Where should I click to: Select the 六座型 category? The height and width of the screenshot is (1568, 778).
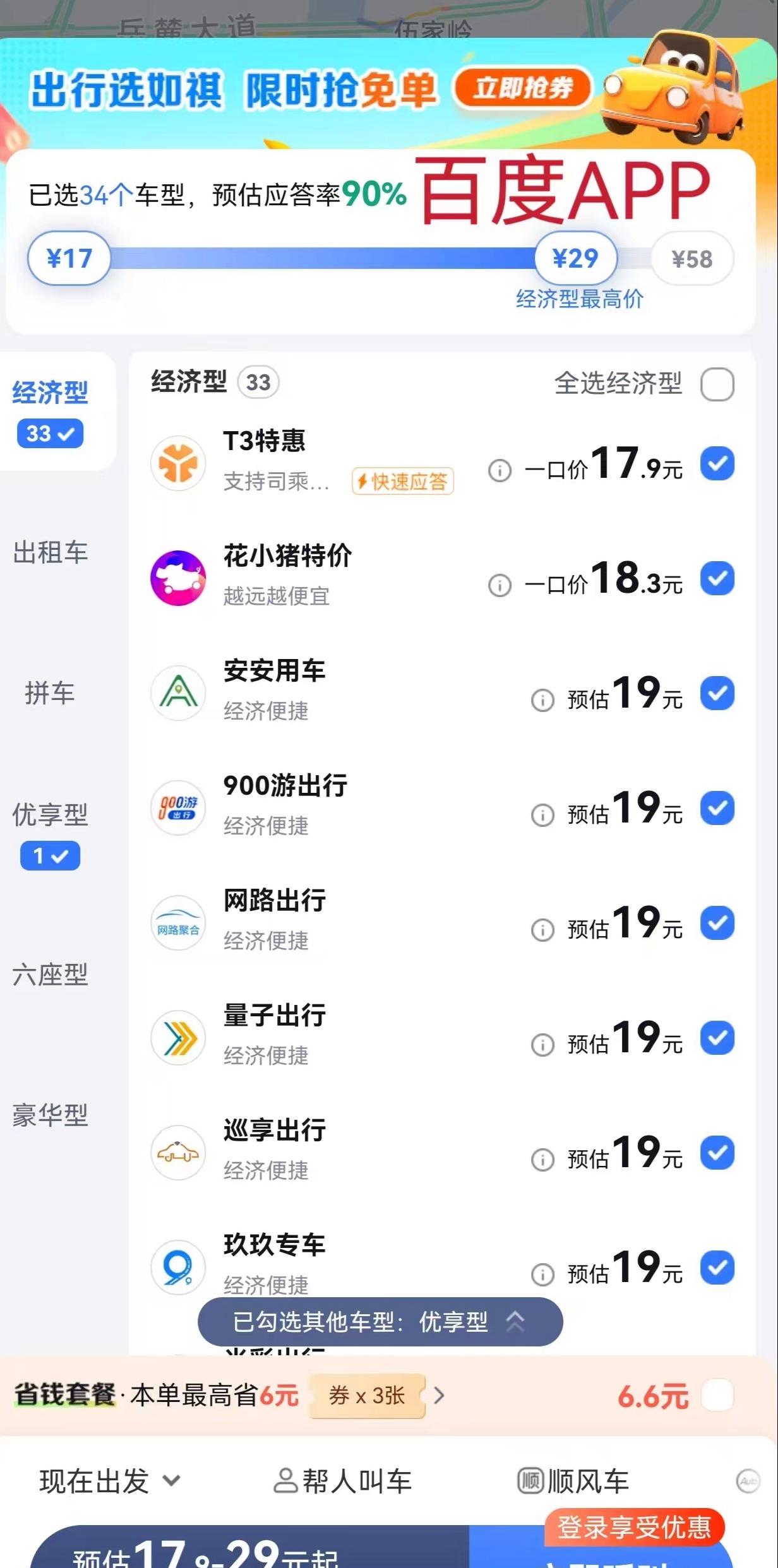click(51, 975)
